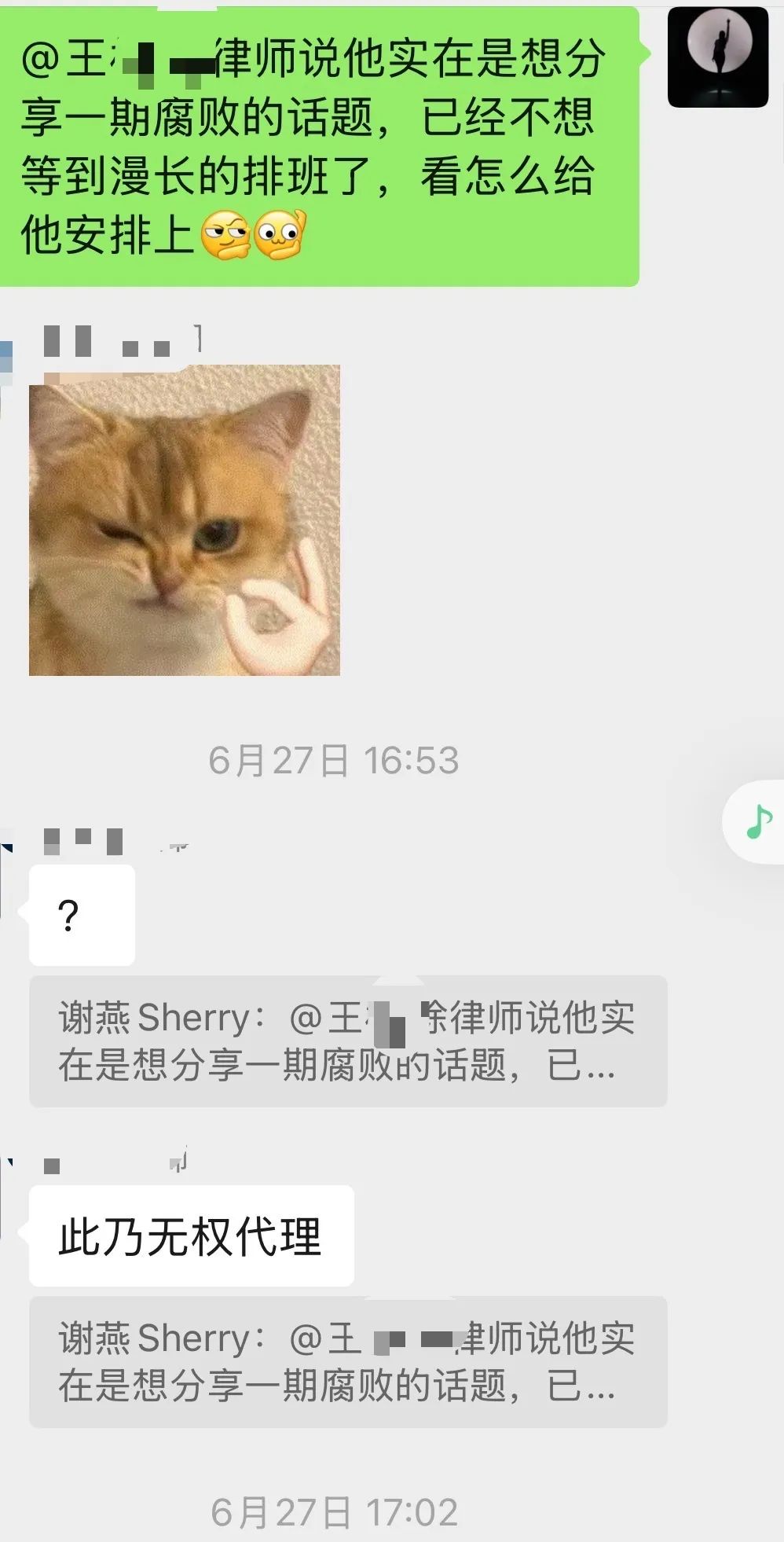784x1542 pixels.
Task: View the cat sticker image
Action: click(x=185, y=520)
